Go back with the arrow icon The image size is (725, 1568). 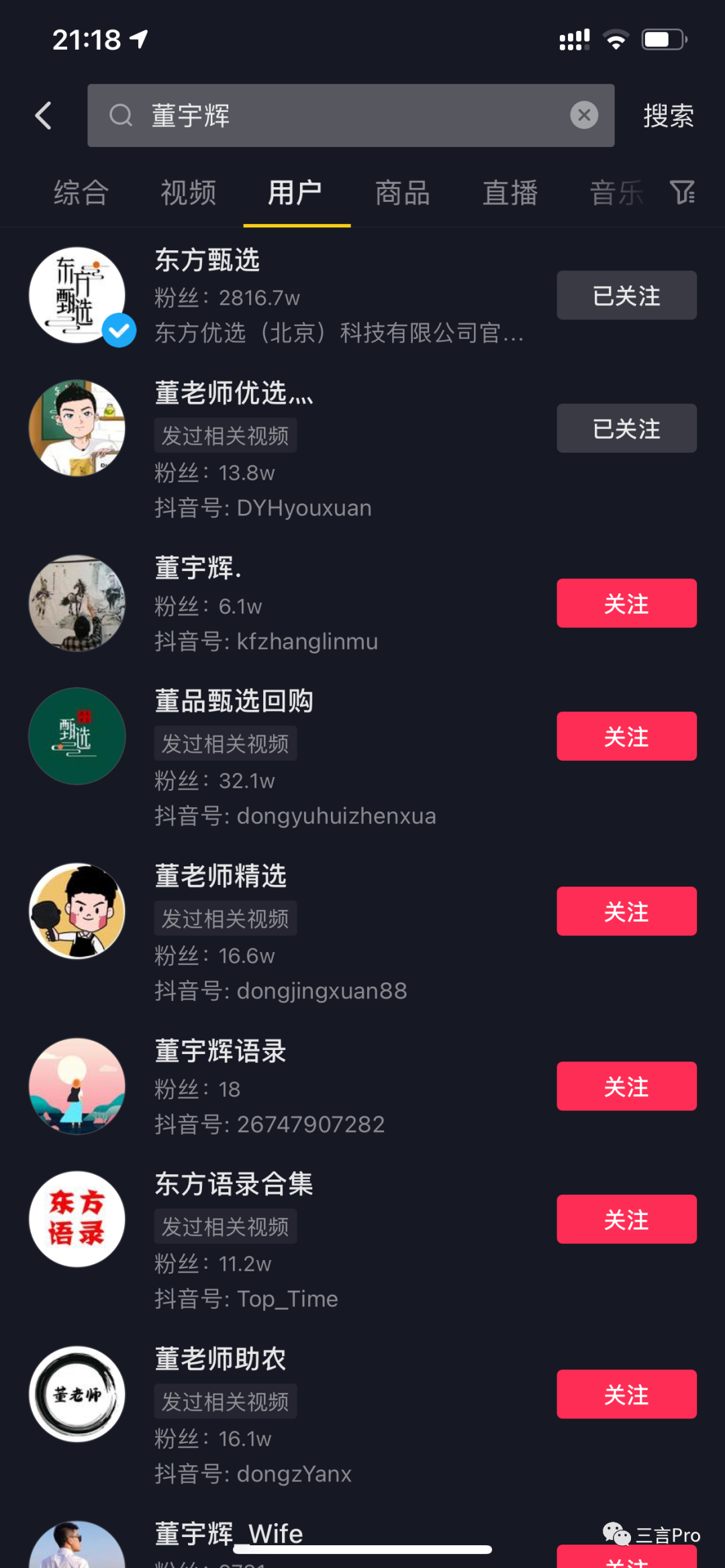click(44, 115)
